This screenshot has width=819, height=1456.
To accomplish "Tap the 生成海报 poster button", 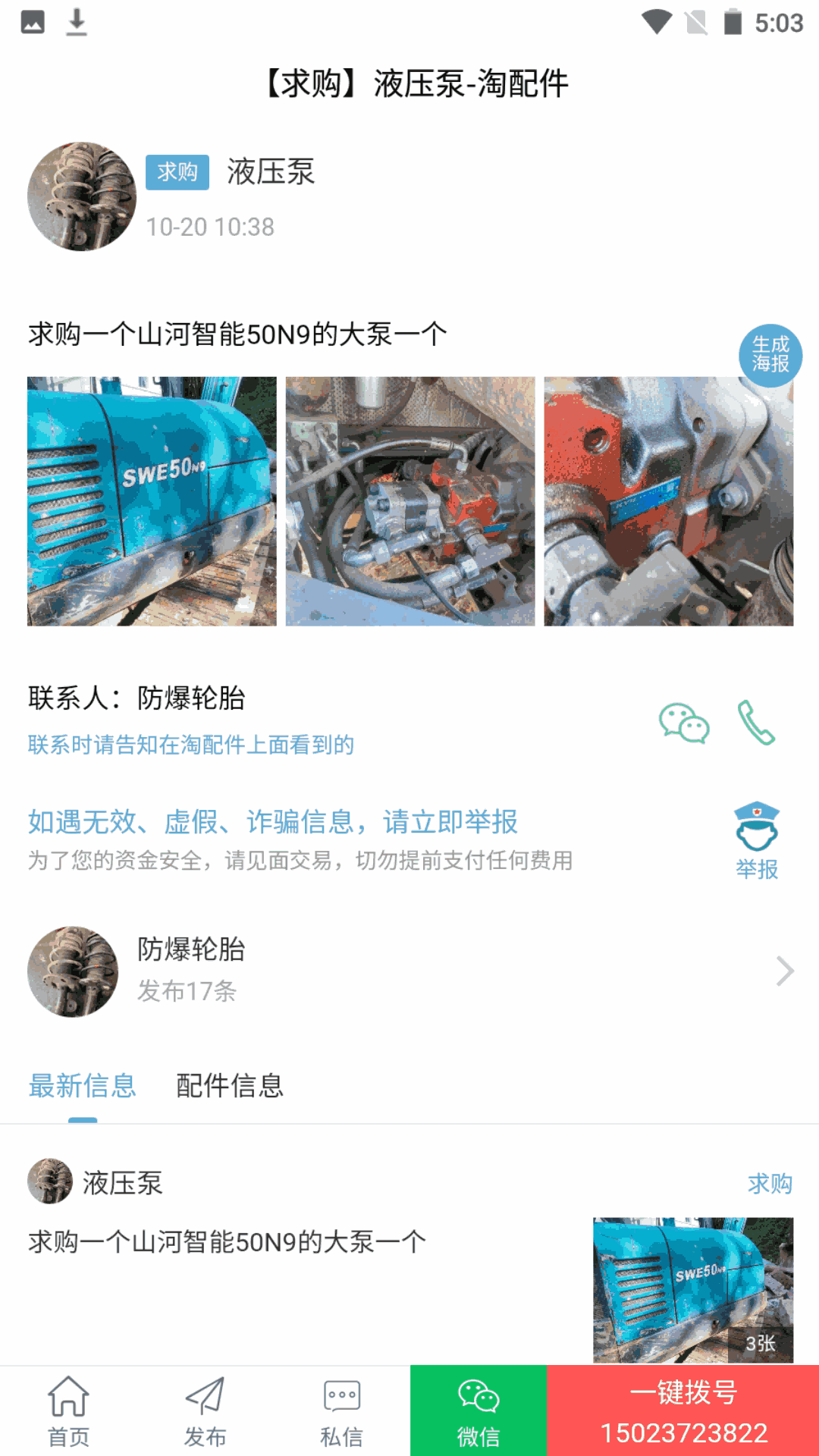I will 770,355.
